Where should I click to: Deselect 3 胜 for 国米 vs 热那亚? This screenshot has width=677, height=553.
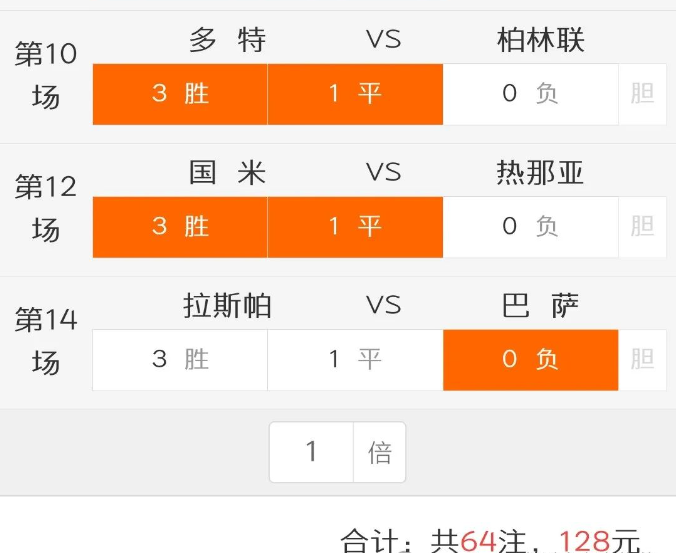tap(180, 227)
